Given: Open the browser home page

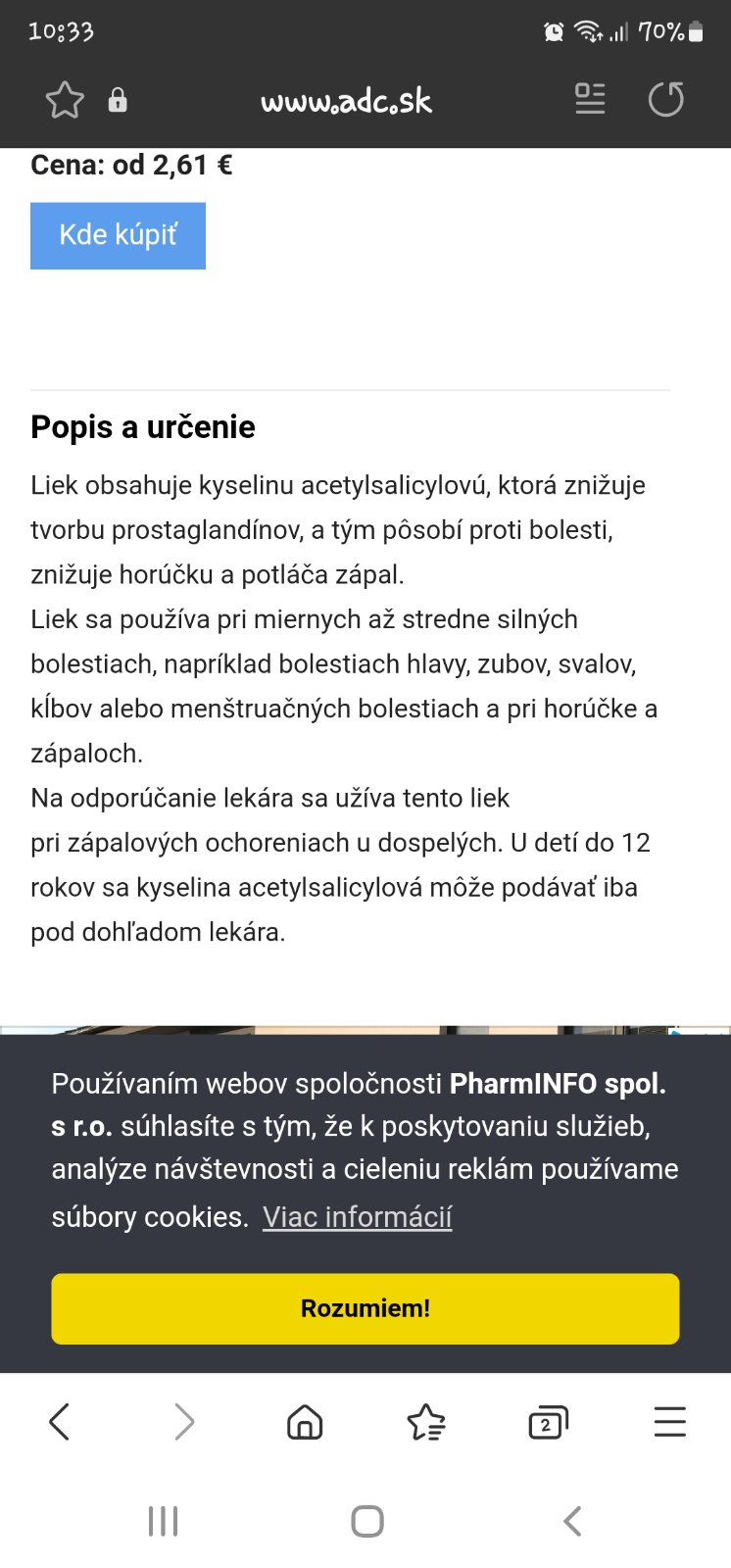Looking at the screenshot, I should [305, 1421].
